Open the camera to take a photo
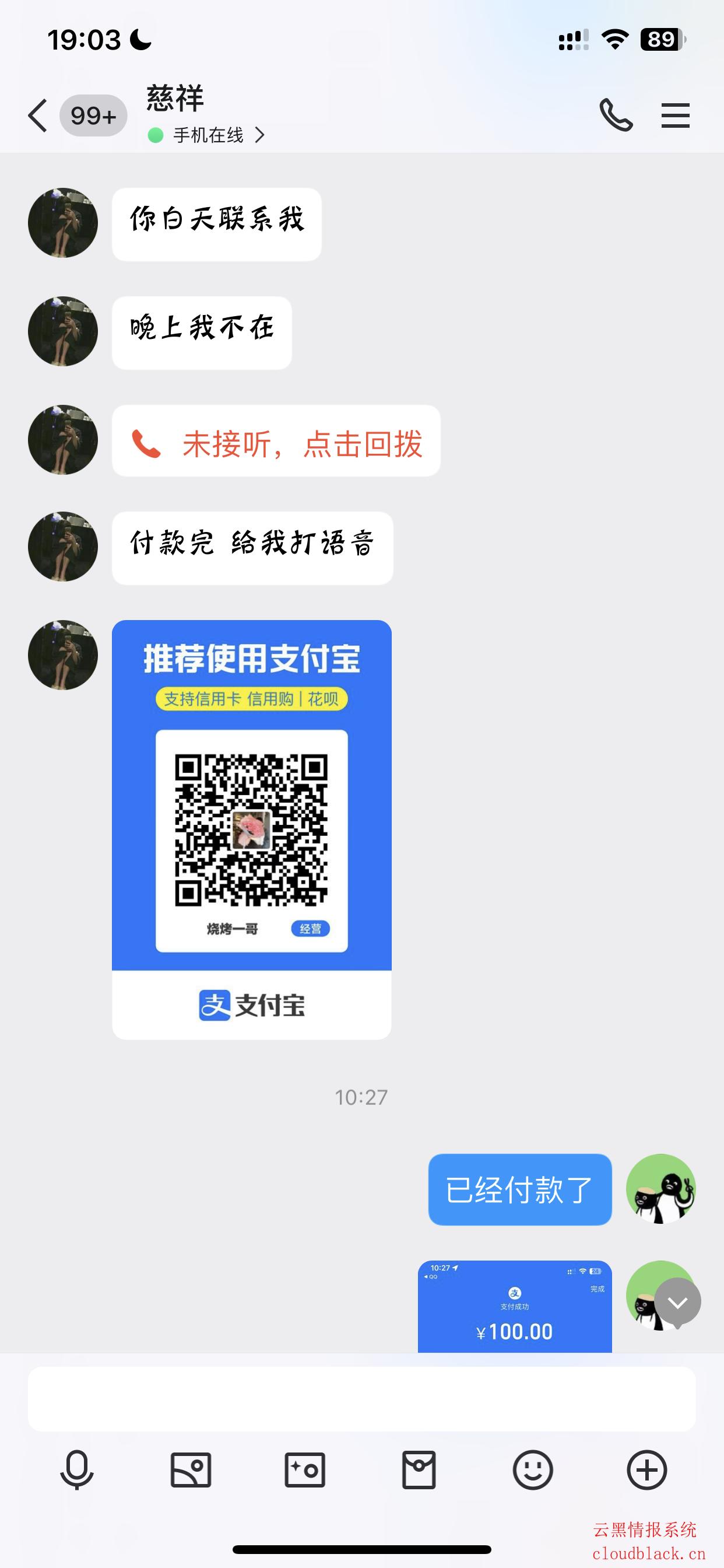The height and width of the screenshot is (1568, 724). pyautogui.click(x=305, y=1470)
